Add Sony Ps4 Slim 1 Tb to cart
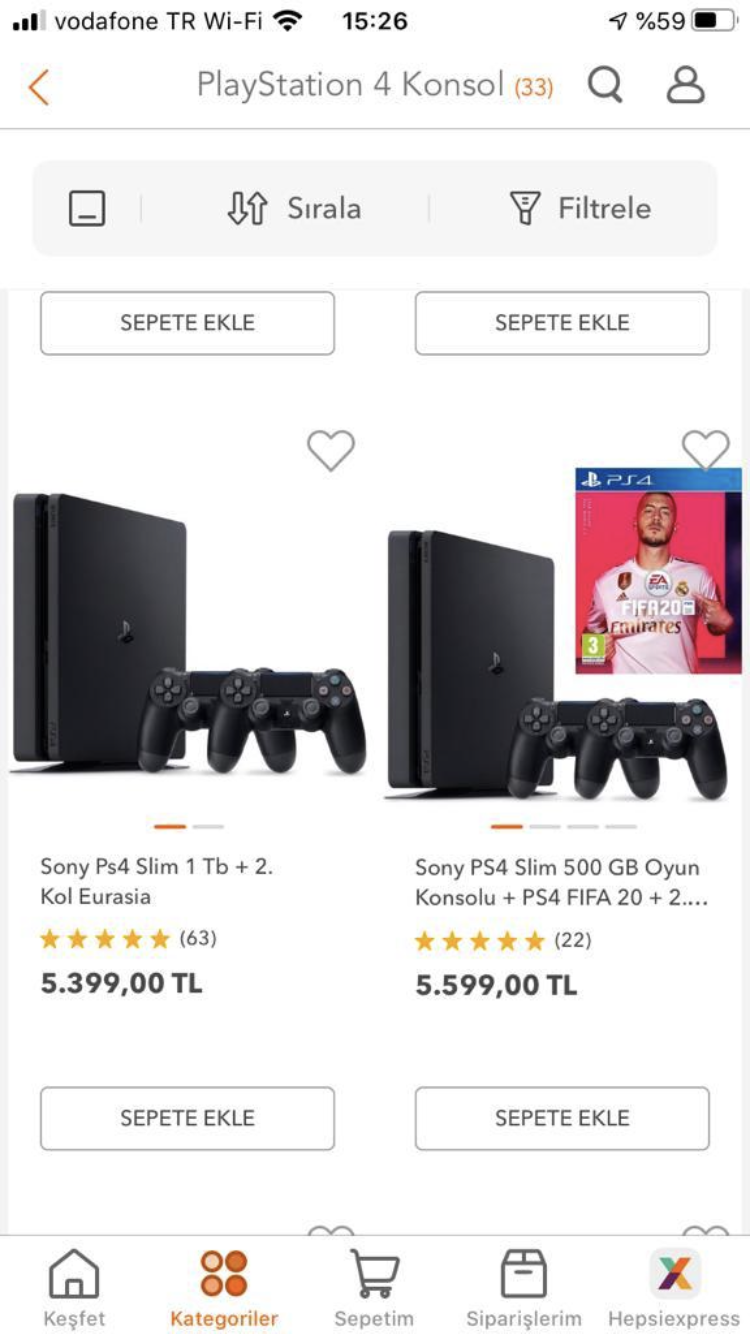 187,1118
